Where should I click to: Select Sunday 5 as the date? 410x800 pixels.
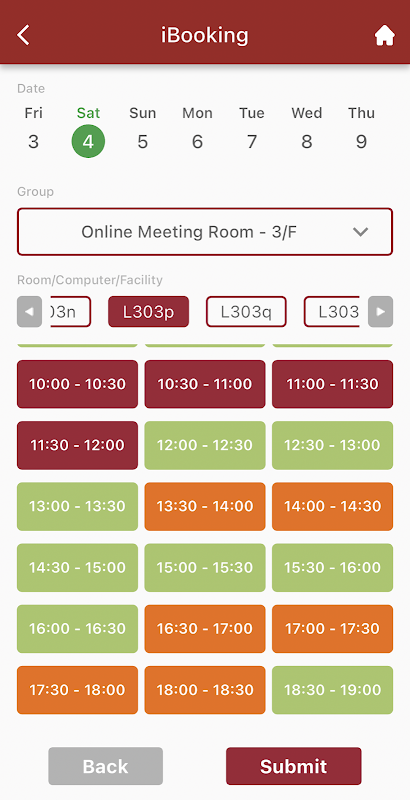(x=142, y=129)
